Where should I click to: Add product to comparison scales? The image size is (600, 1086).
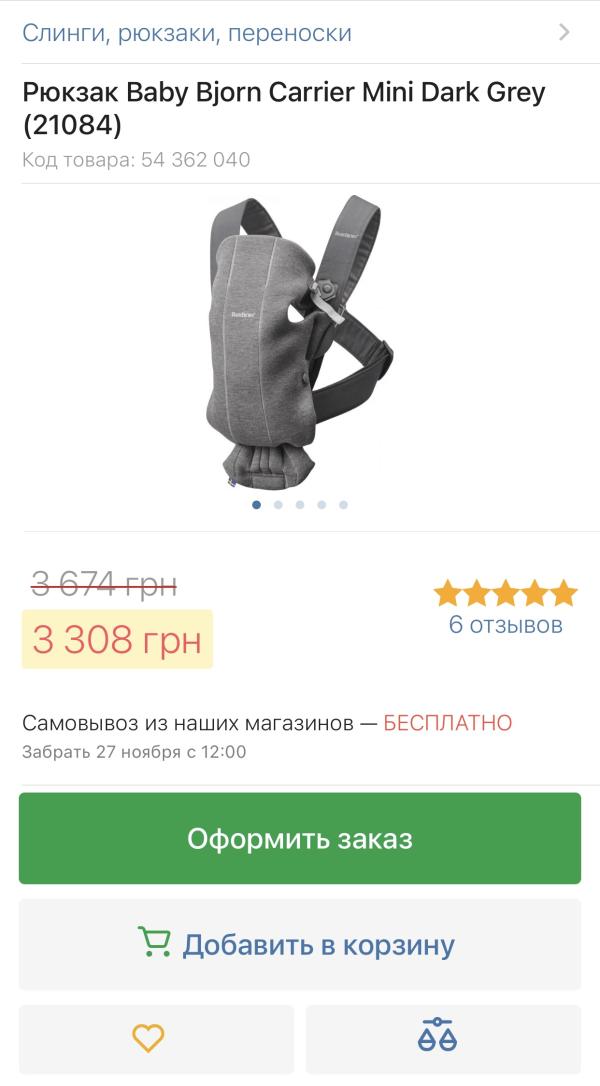[x=443, y=1039]
